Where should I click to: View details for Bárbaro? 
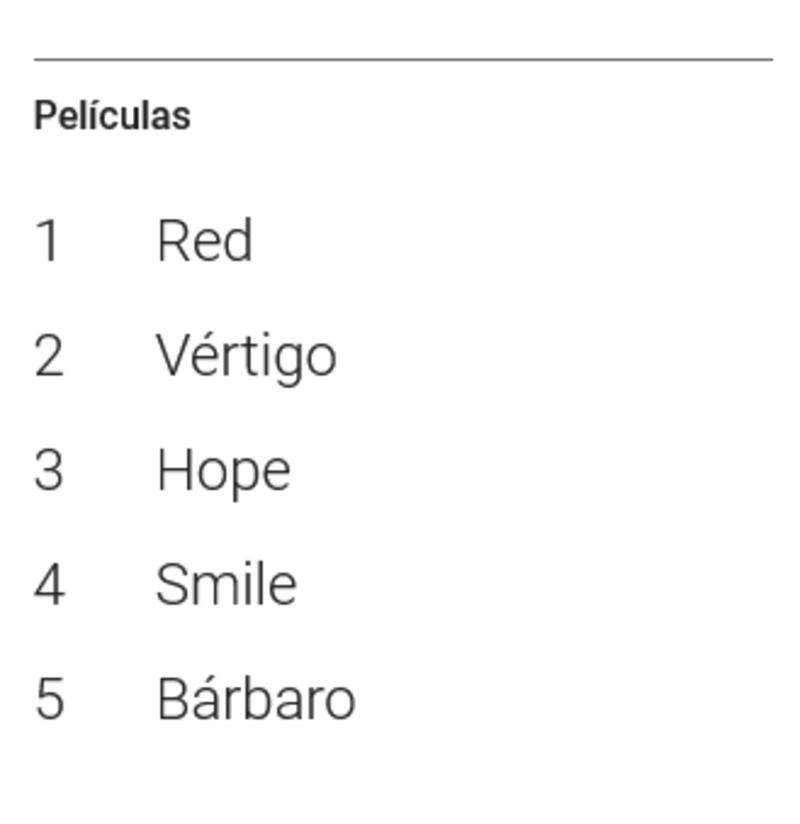(x=255, y=699)
